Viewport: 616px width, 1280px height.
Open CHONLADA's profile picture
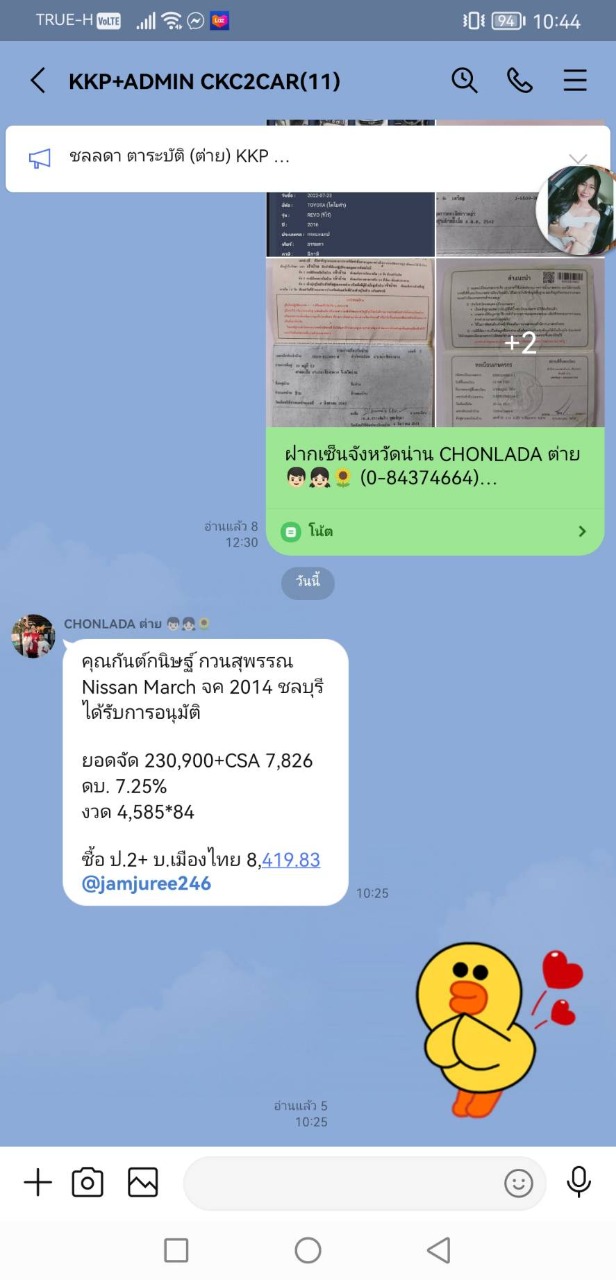(x=33, y=636)
